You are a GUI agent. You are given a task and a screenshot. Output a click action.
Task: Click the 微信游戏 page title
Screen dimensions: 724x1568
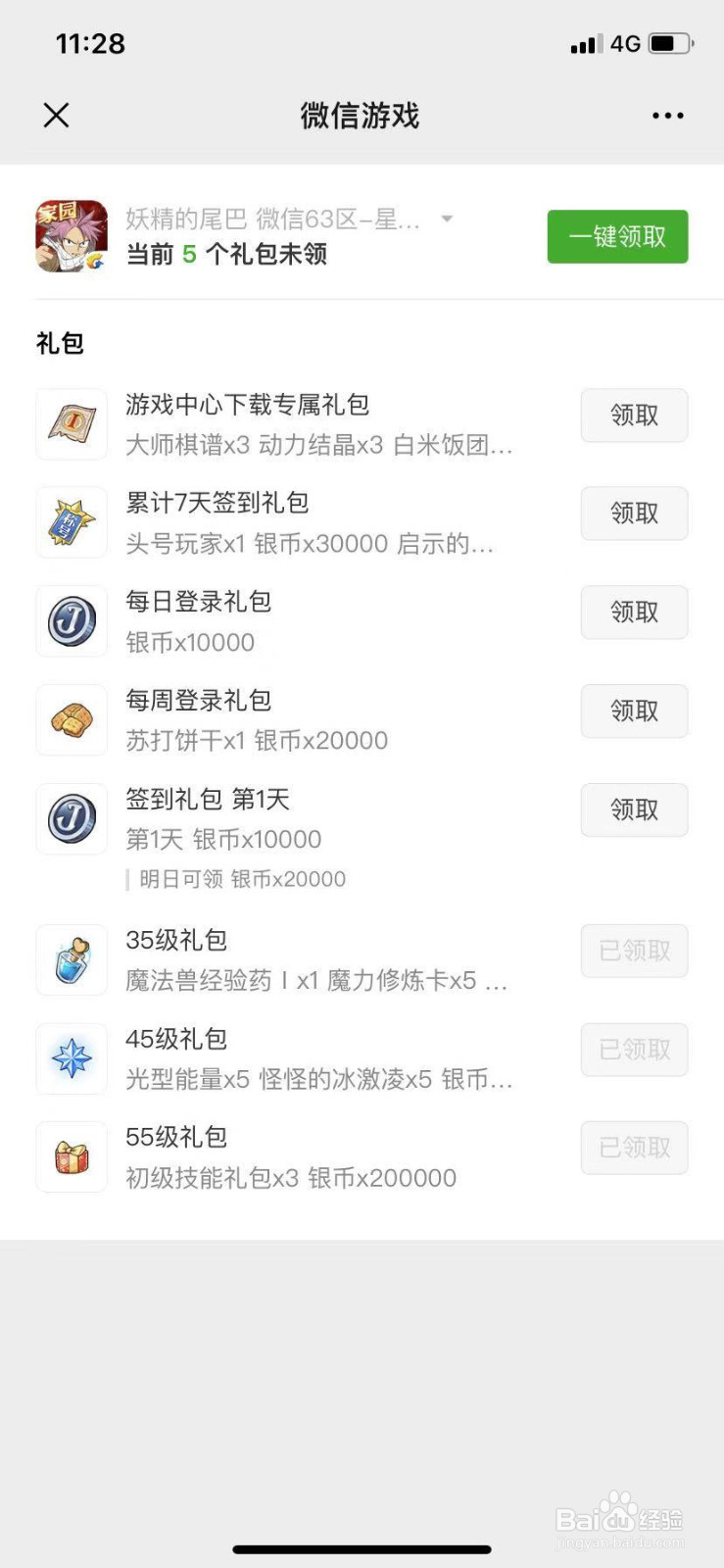(x=361, y=116)
